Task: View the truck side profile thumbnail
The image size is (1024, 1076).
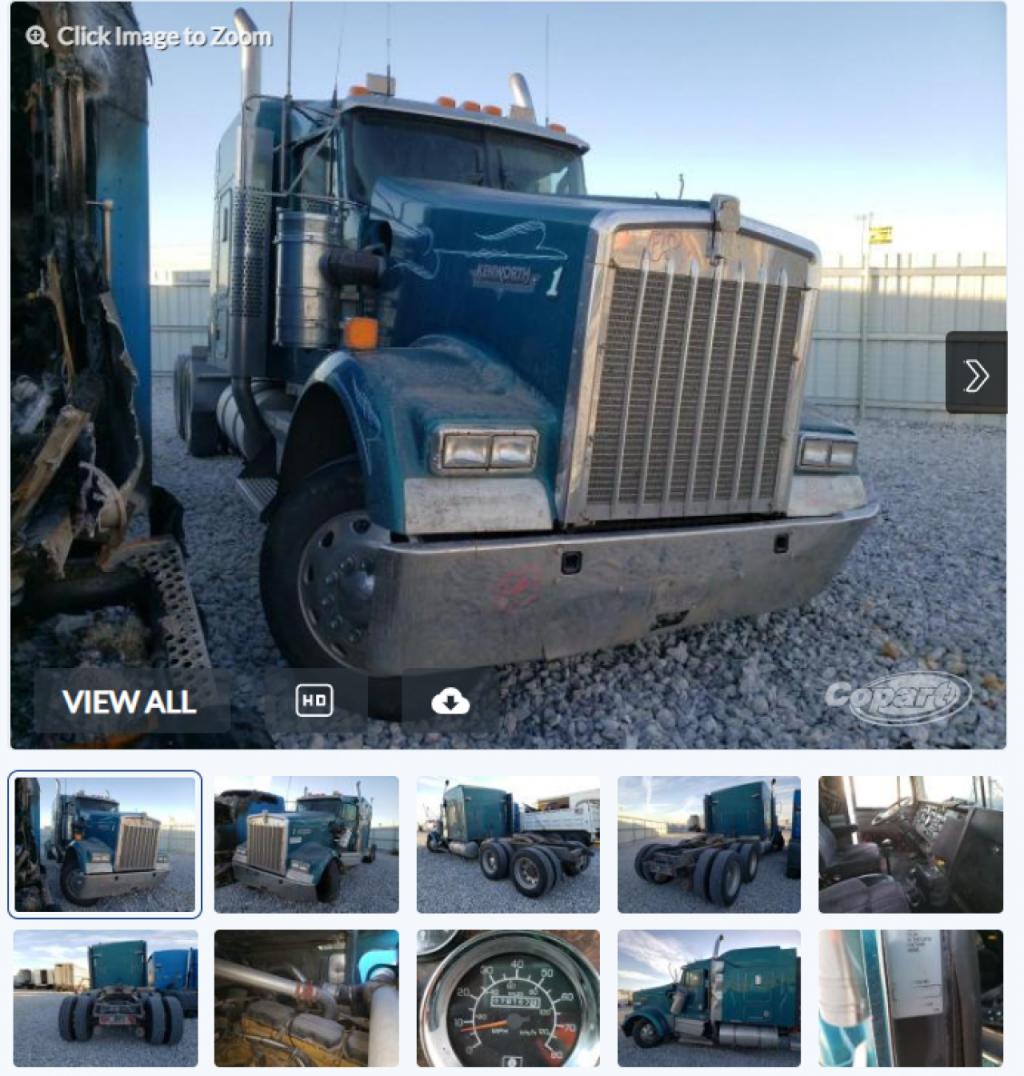Action: point(709,998)
